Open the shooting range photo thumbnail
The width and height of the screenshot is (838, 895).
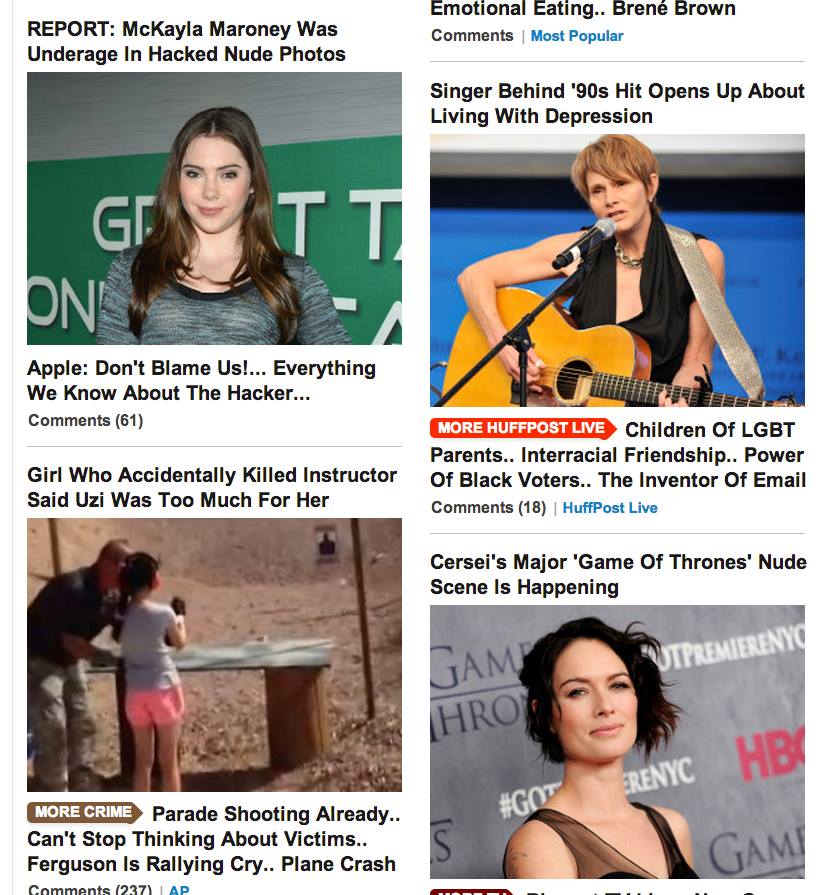point(214,654)
